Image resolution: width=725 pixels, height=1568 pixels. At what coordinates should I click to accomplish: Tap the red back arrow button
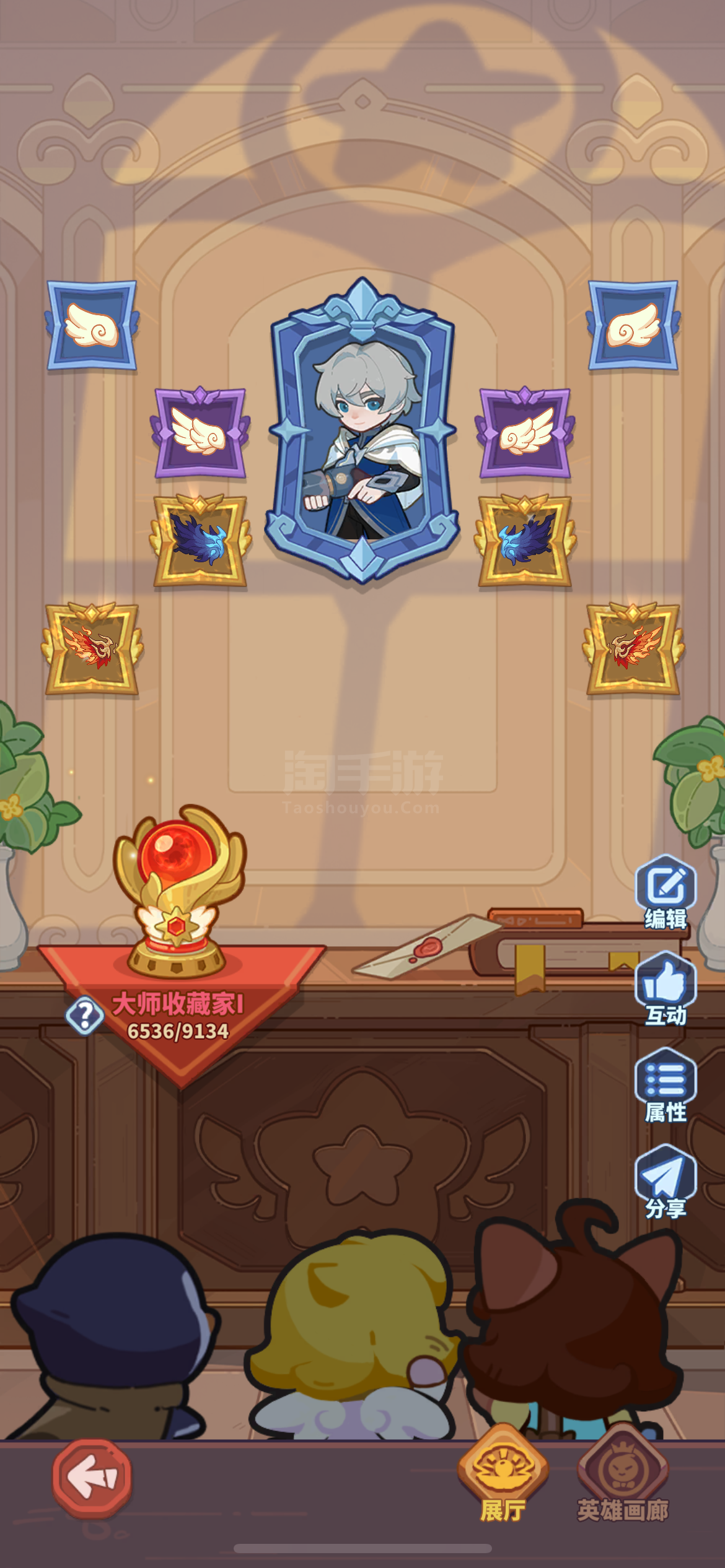point(92,1478)
